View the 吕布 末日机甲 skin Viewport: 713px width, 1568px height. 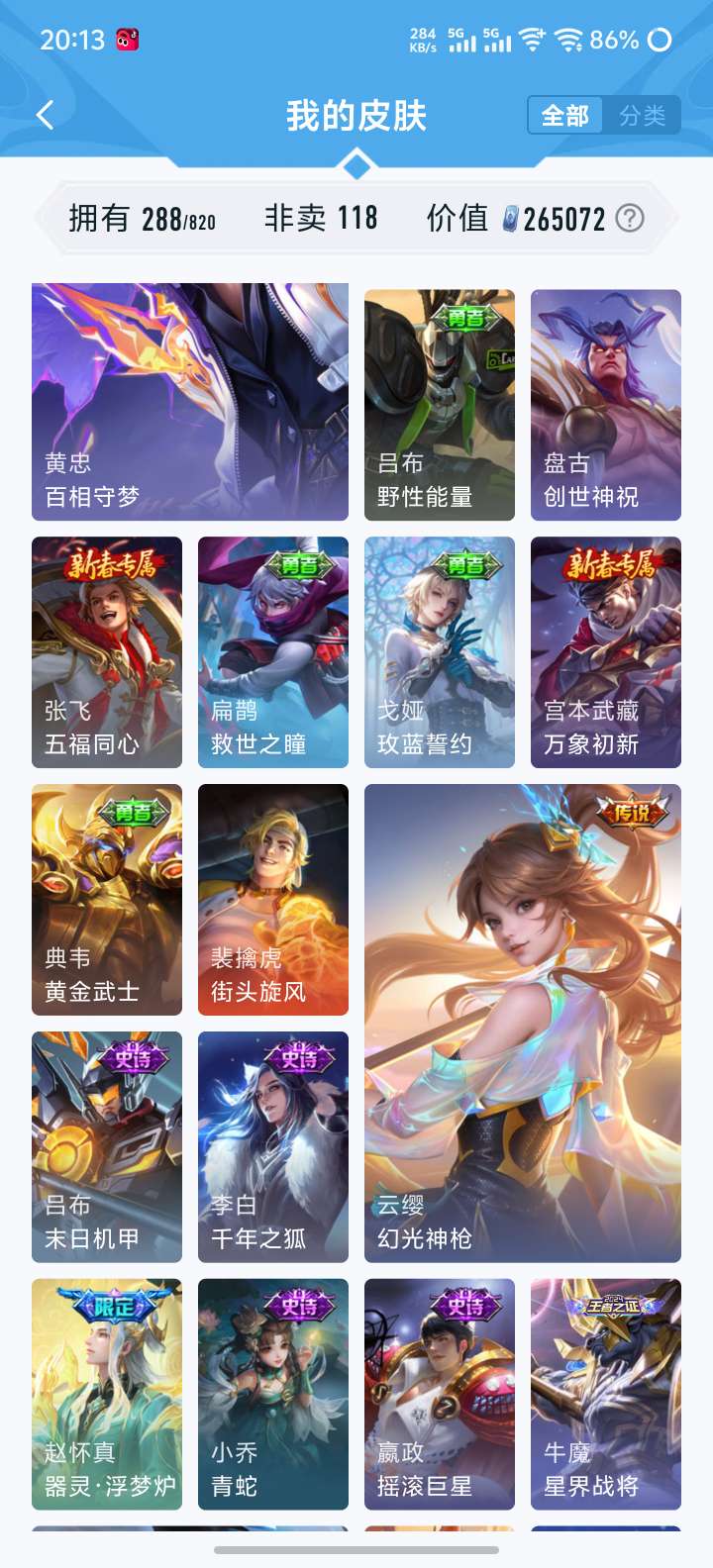pyautogui.click(x=107, y=1147)
